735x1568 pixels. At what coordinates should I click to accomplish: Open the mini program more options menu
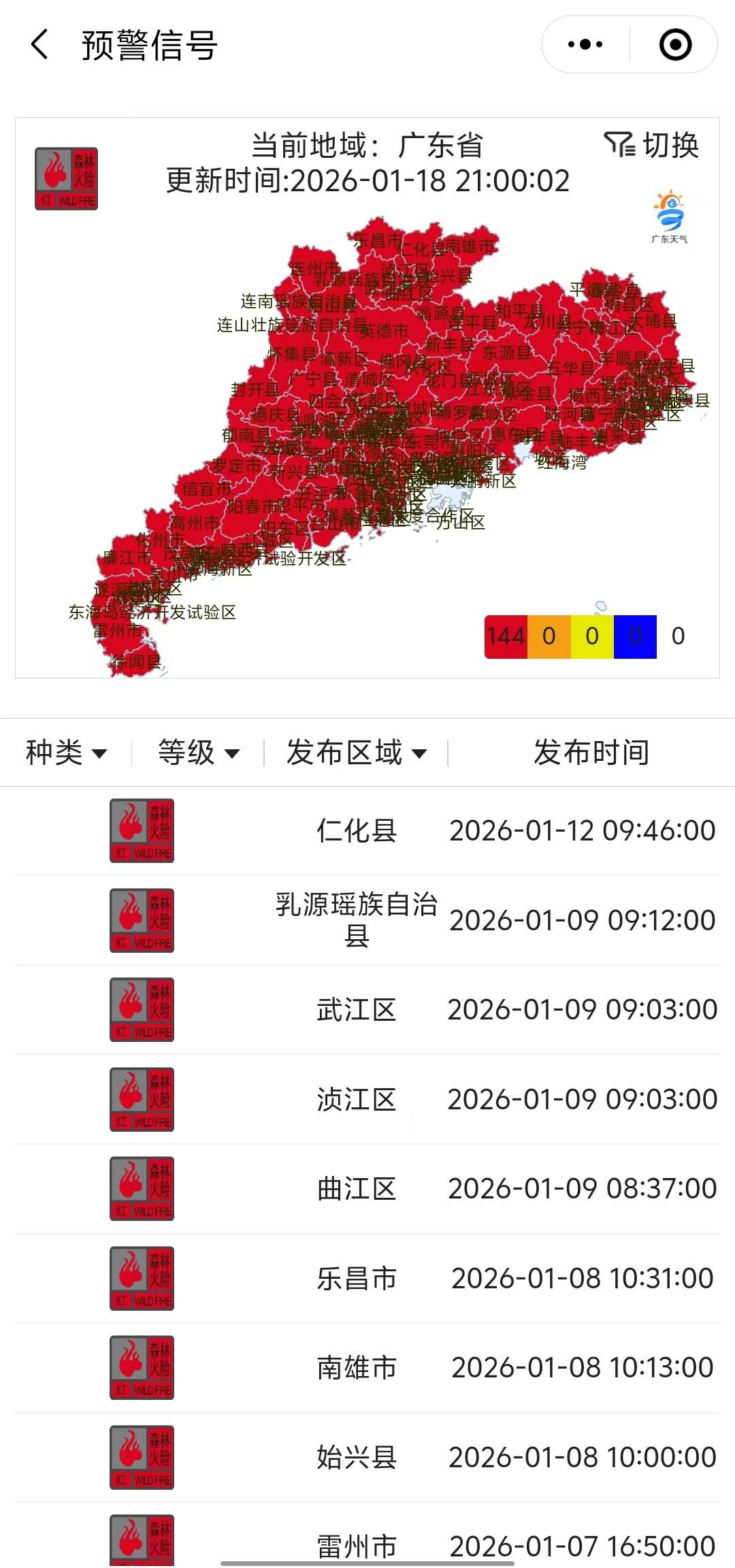585,45
